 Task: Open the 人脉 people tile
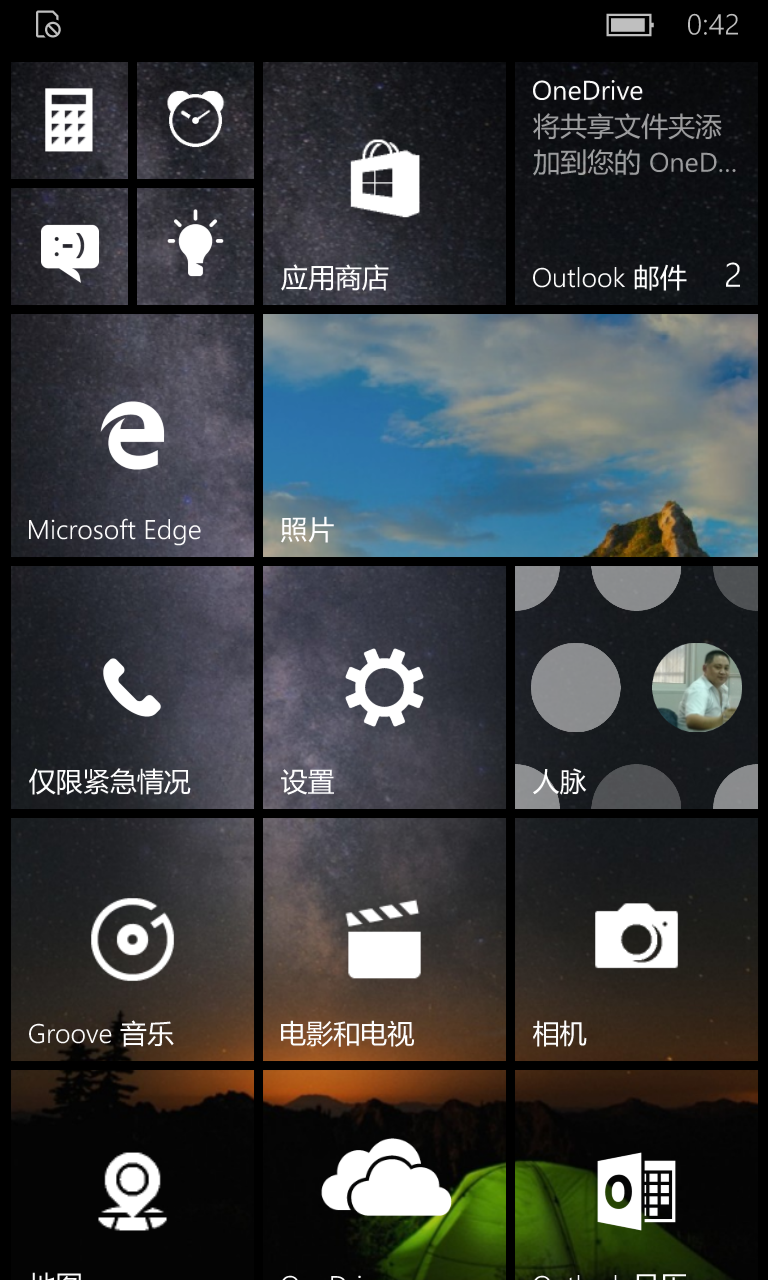click(636, 687)
